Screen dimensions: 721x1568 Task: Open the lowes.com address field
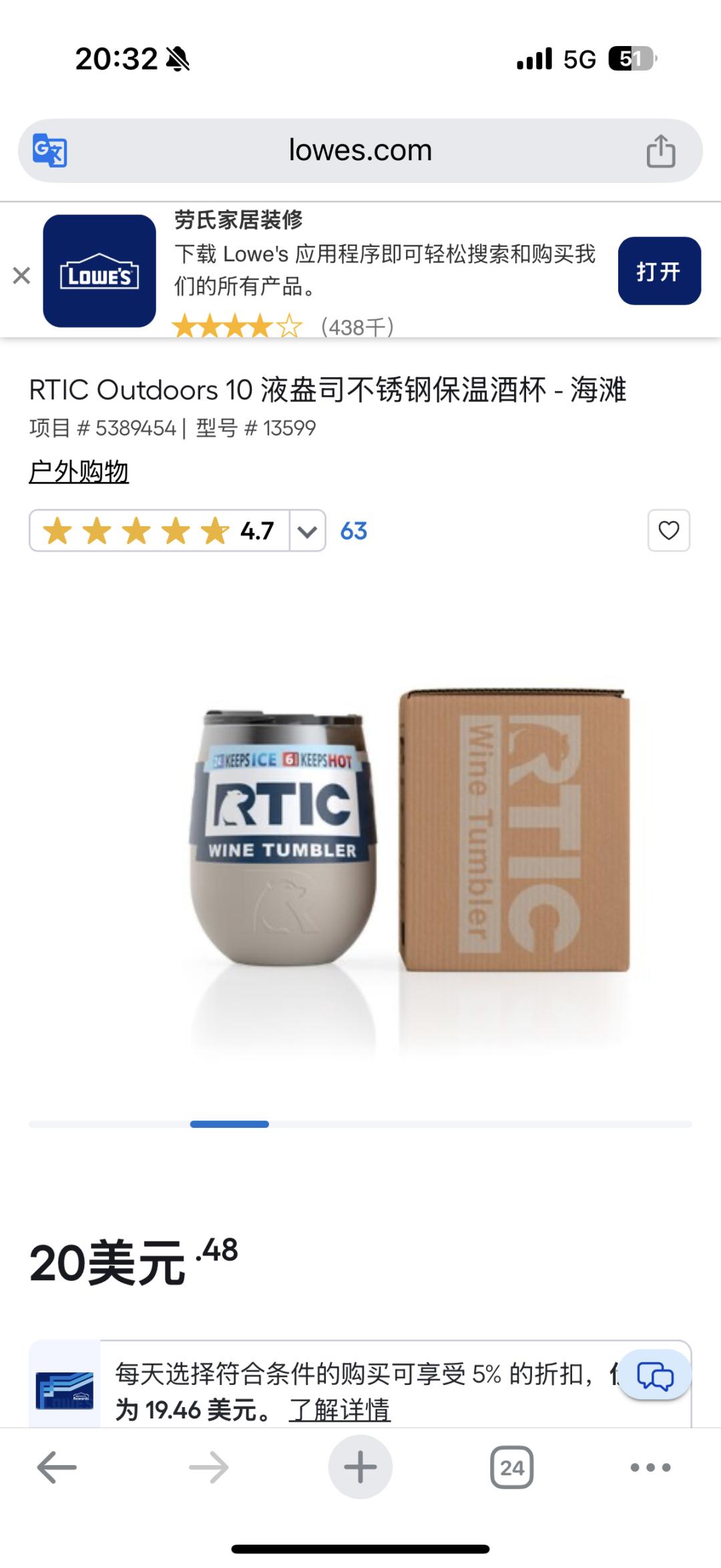click(360, 151)
